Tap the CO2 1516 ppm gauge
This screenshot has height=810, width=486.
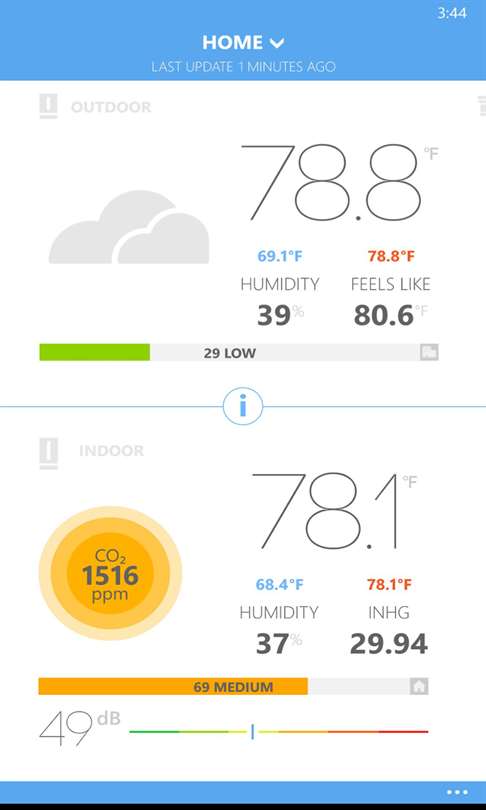pyautogui.click(x=110, y=573)
